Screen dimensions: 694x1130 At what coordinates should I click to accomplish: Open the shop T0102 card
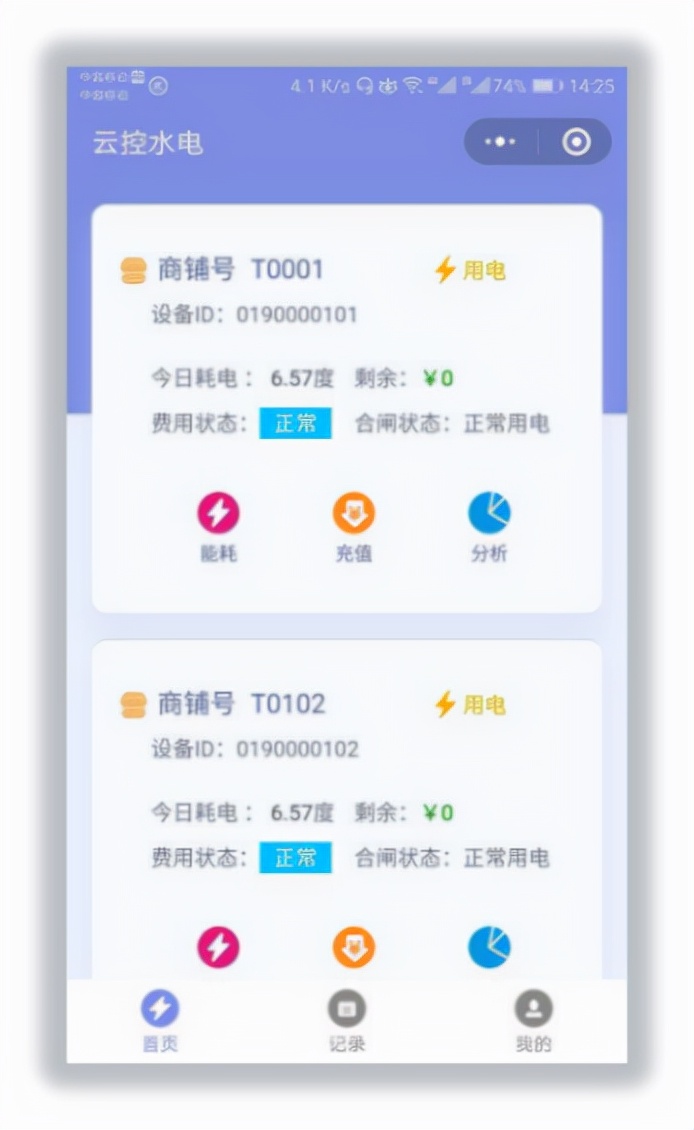(347, 809)
